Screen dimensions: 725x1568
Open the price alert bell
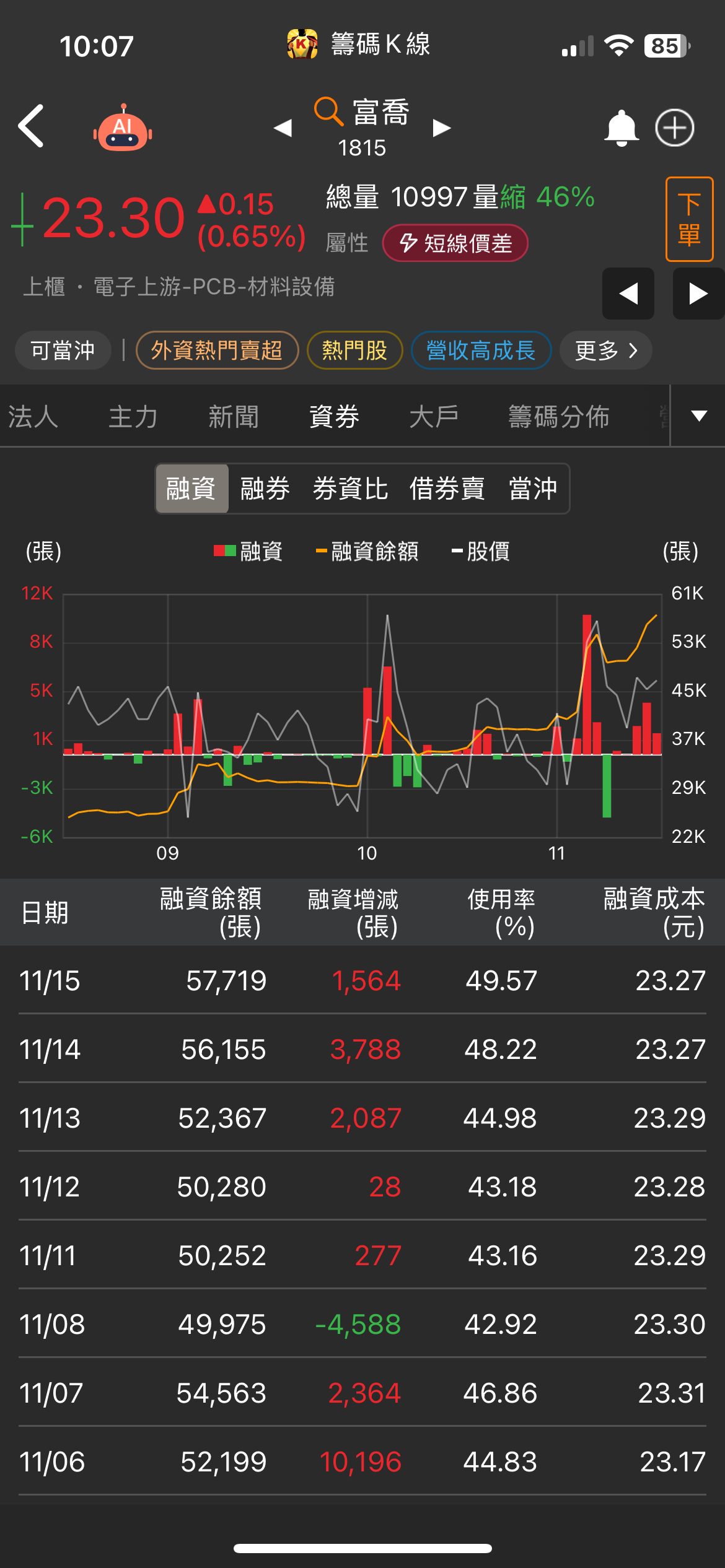pyautogui.click(x=621, y=128)
